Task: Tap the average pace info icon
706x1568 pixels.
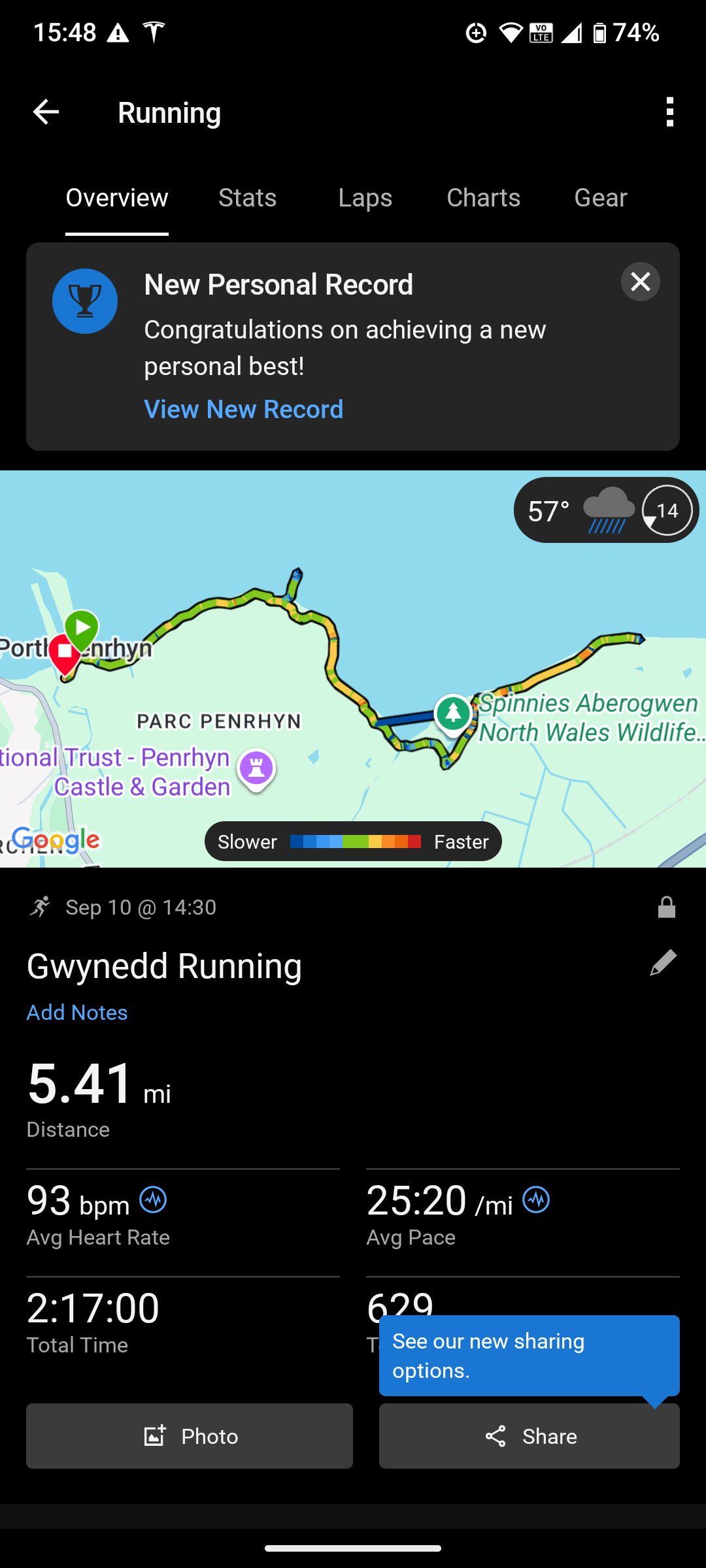Action: [x=536, y=1200]
